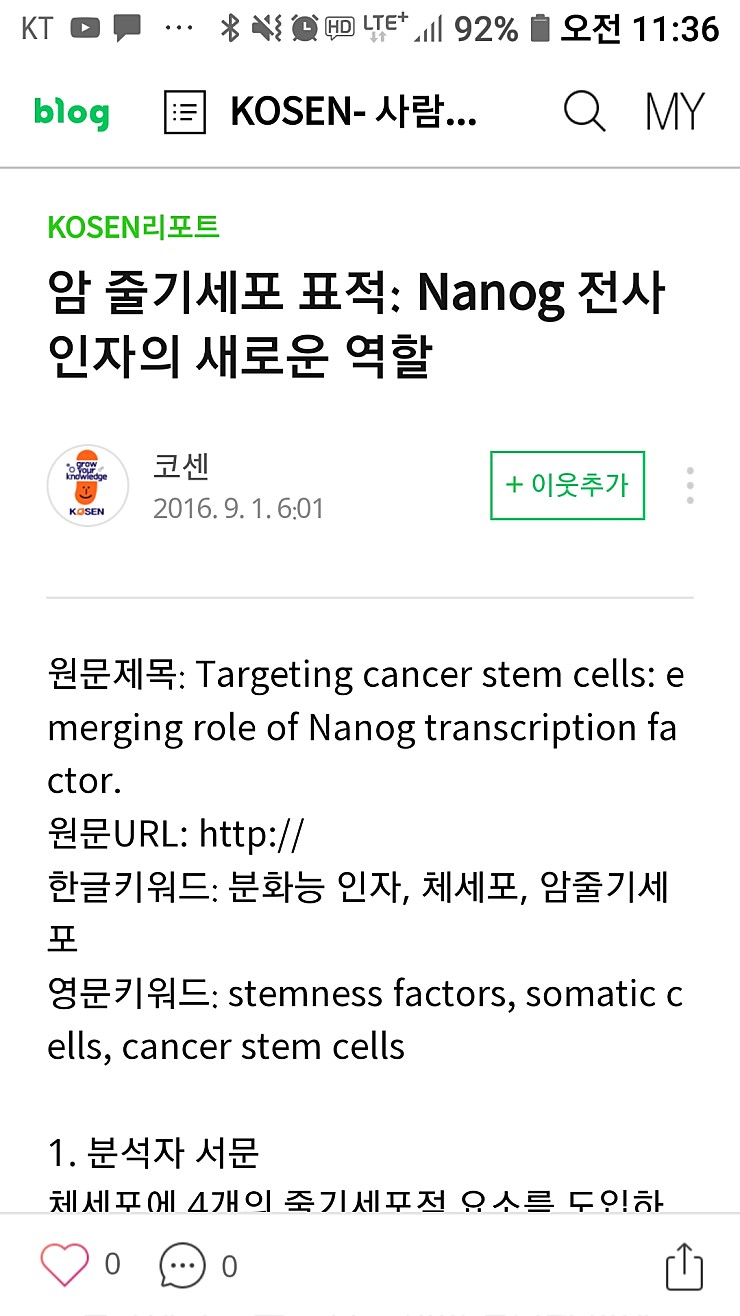Open the comments bubble
The height and width of the screenshot is (1316, 740).
click(183, 1266)
